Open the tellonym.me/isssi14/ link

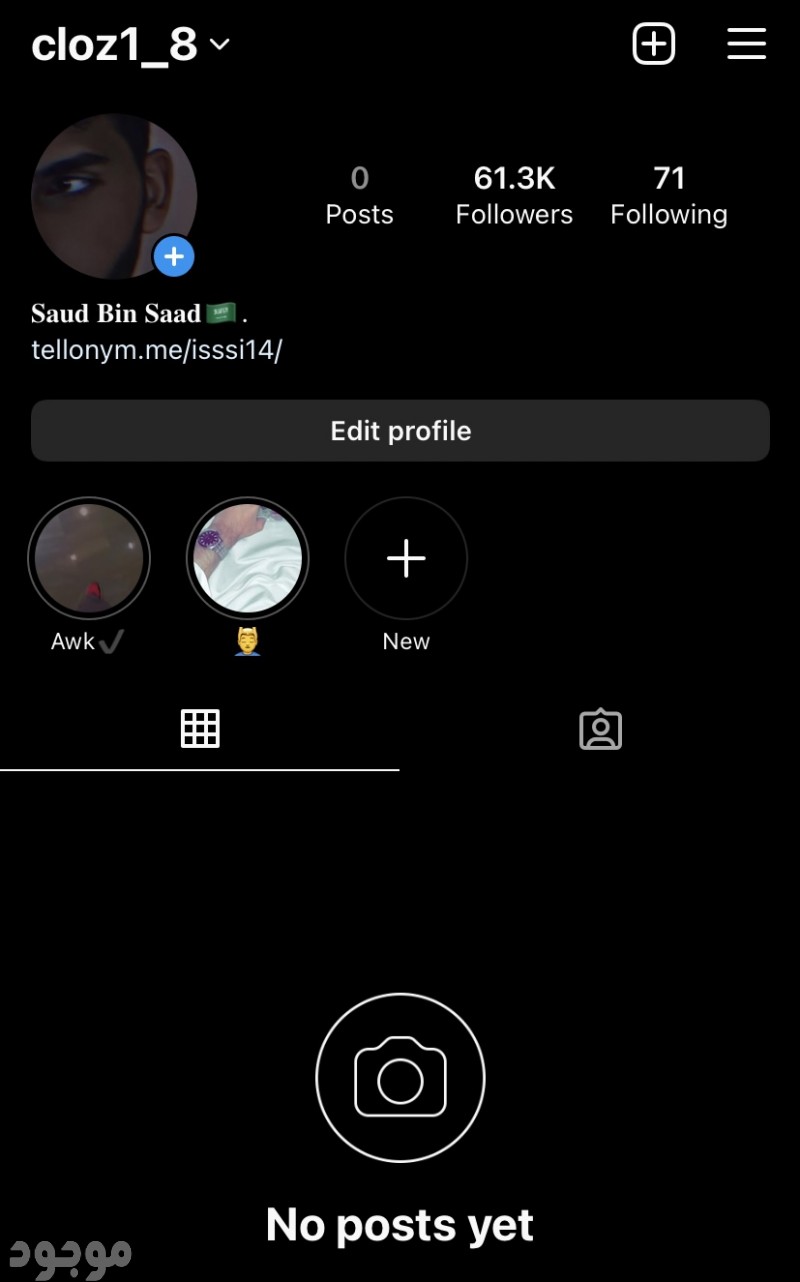(x=157, y=350)
